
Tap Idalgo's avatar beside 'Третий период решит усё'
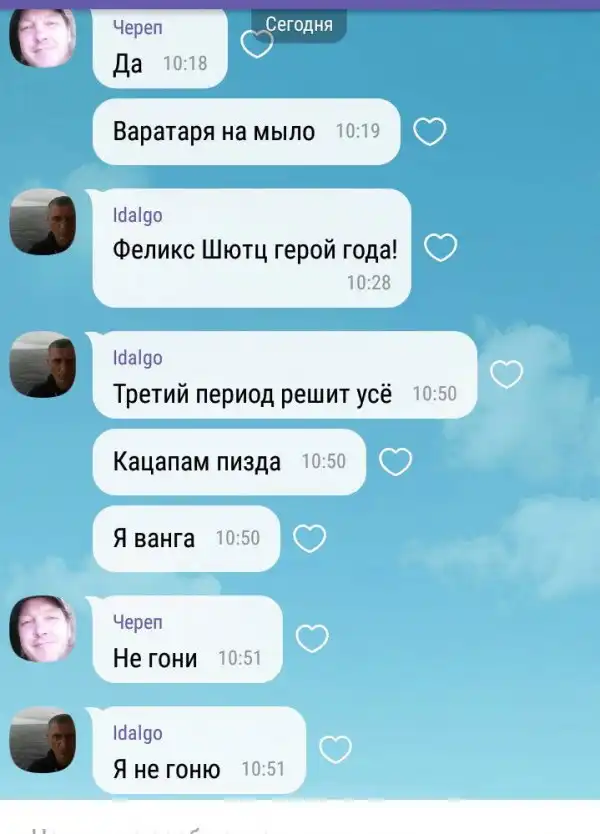click(43, 365)
